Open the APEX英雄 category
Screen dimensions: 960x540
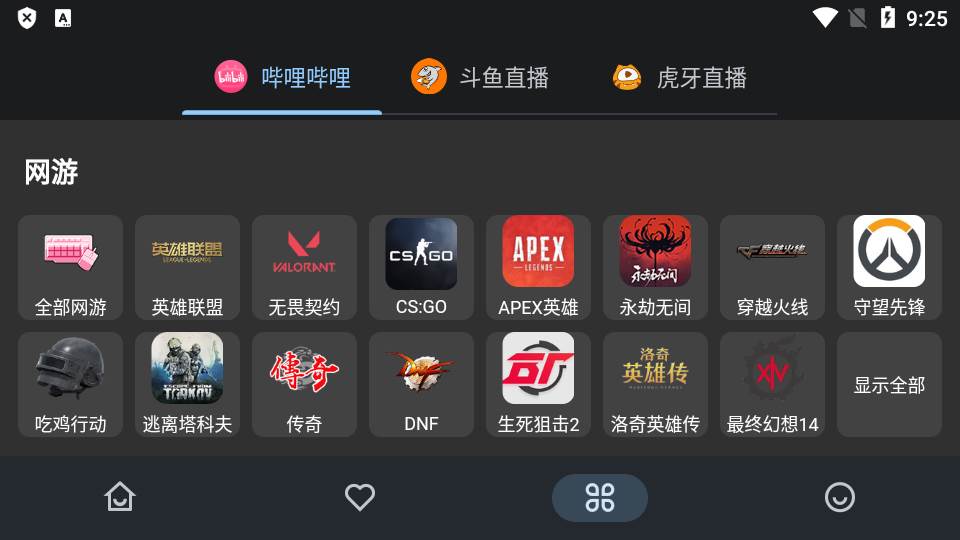pyautogui.click(x=538, y=267)
